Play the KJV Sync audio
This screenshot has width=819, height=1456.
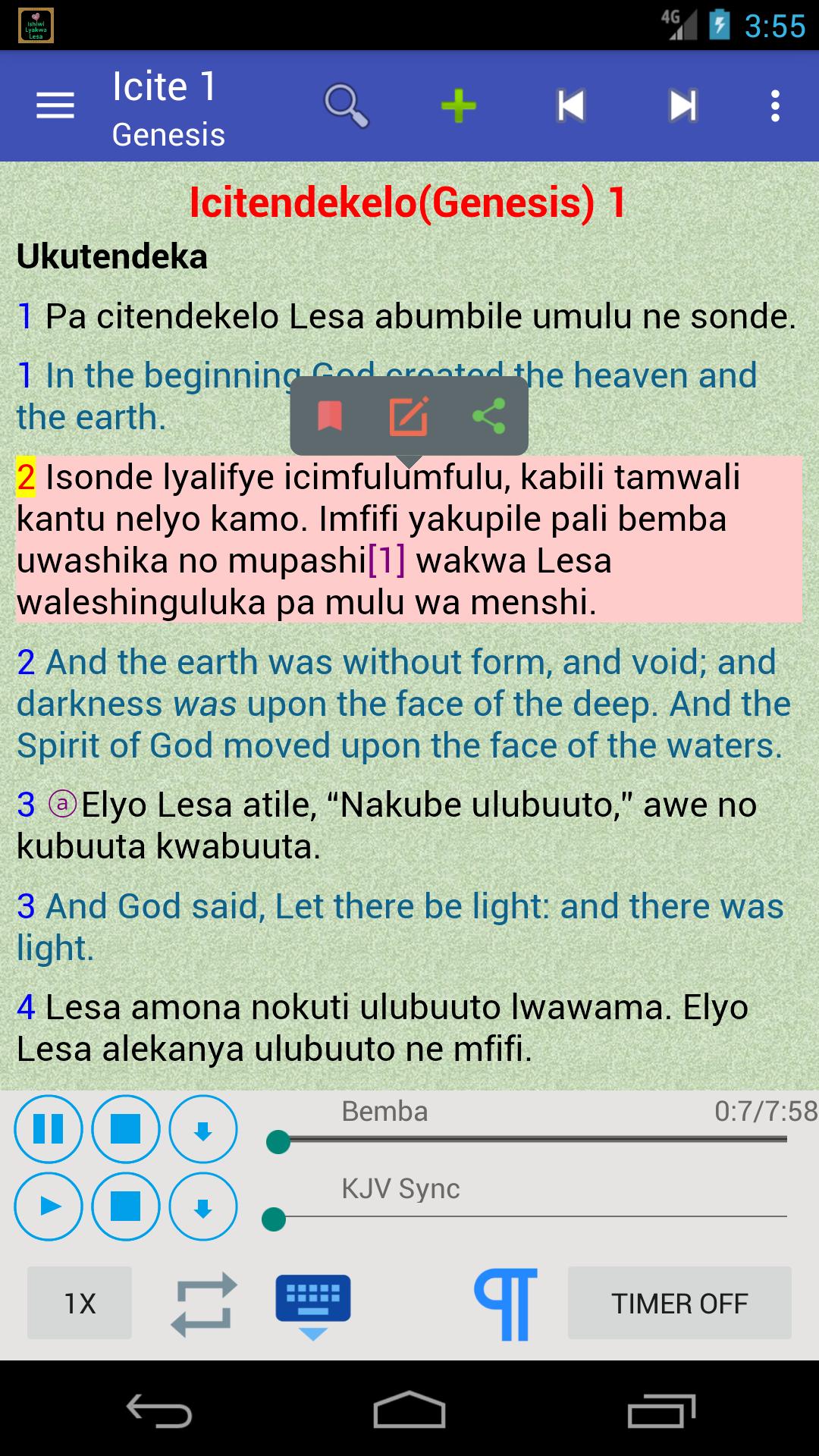[x=49, y=1206]
